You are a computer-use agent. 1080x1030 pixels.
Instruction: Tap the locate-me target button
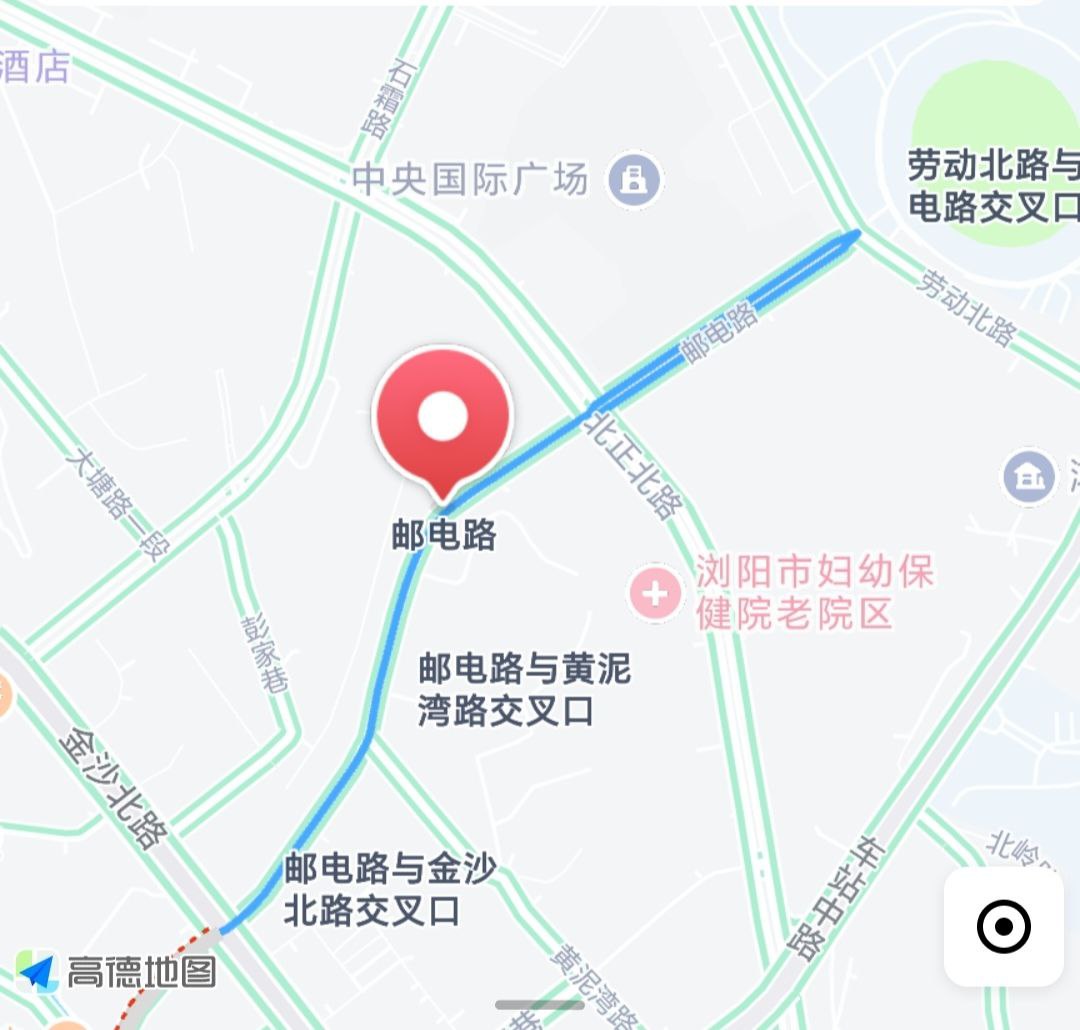click(x=1003, y=927)
